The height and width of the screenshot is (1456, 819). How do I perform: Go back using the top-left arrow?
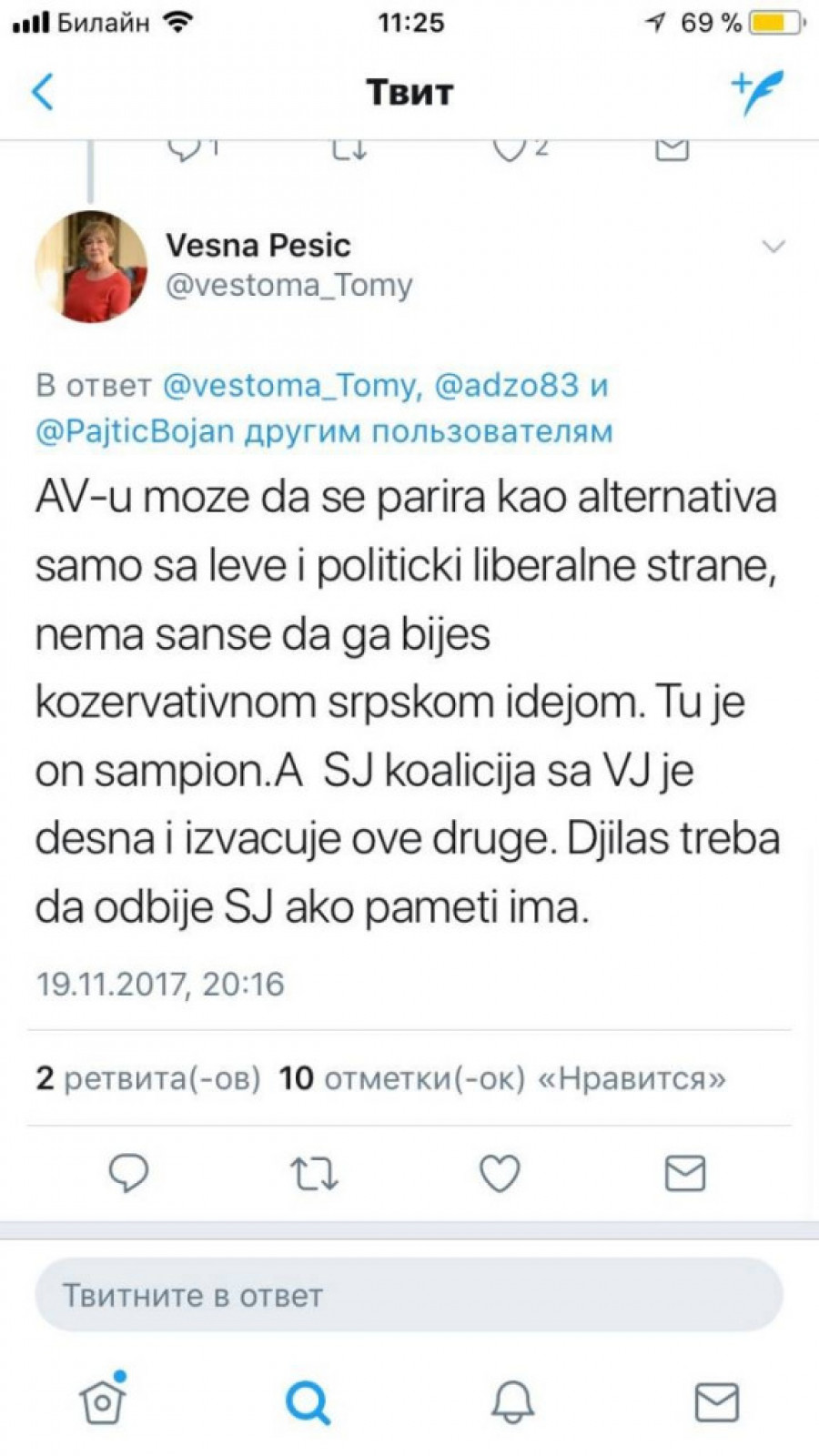point(43,92)
